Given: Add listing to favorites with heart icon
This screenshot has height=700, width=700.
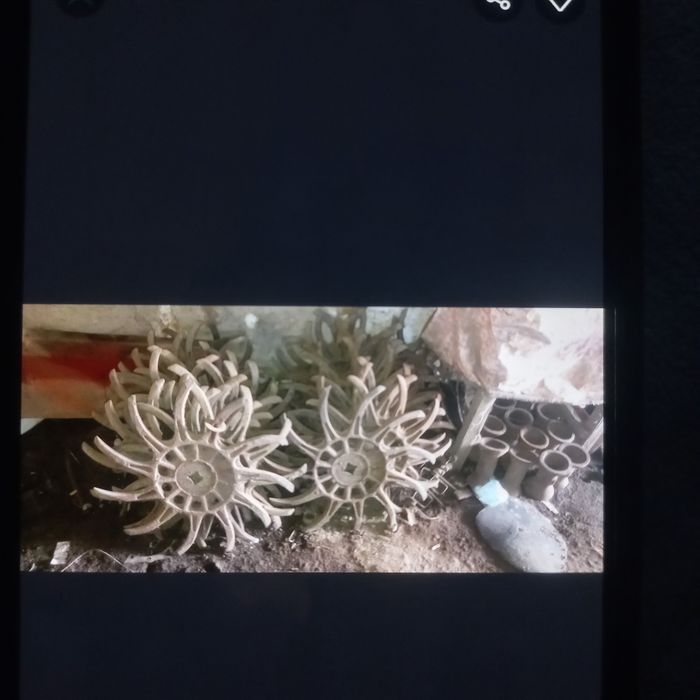Looking at the screenshot, I should tap(564, 4).
